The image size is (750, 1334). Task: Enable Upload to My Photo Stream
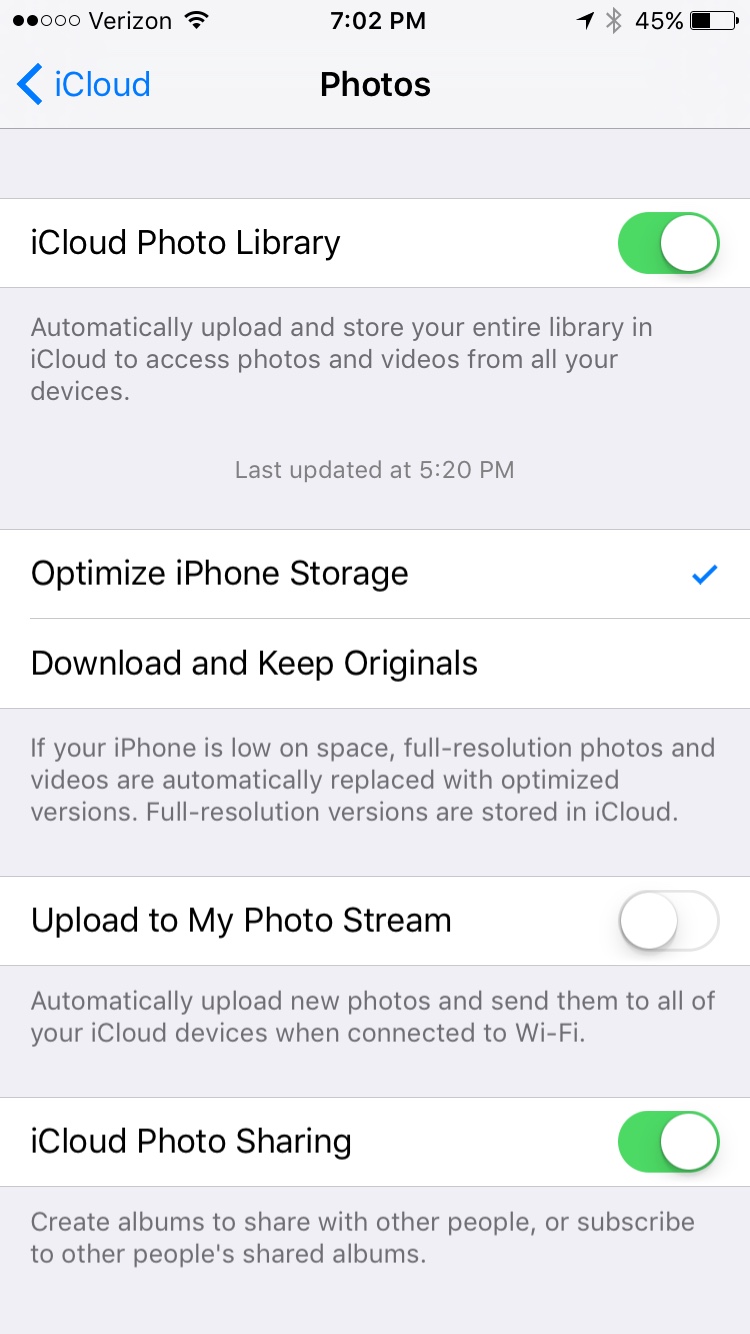click(x=668, y=921)
